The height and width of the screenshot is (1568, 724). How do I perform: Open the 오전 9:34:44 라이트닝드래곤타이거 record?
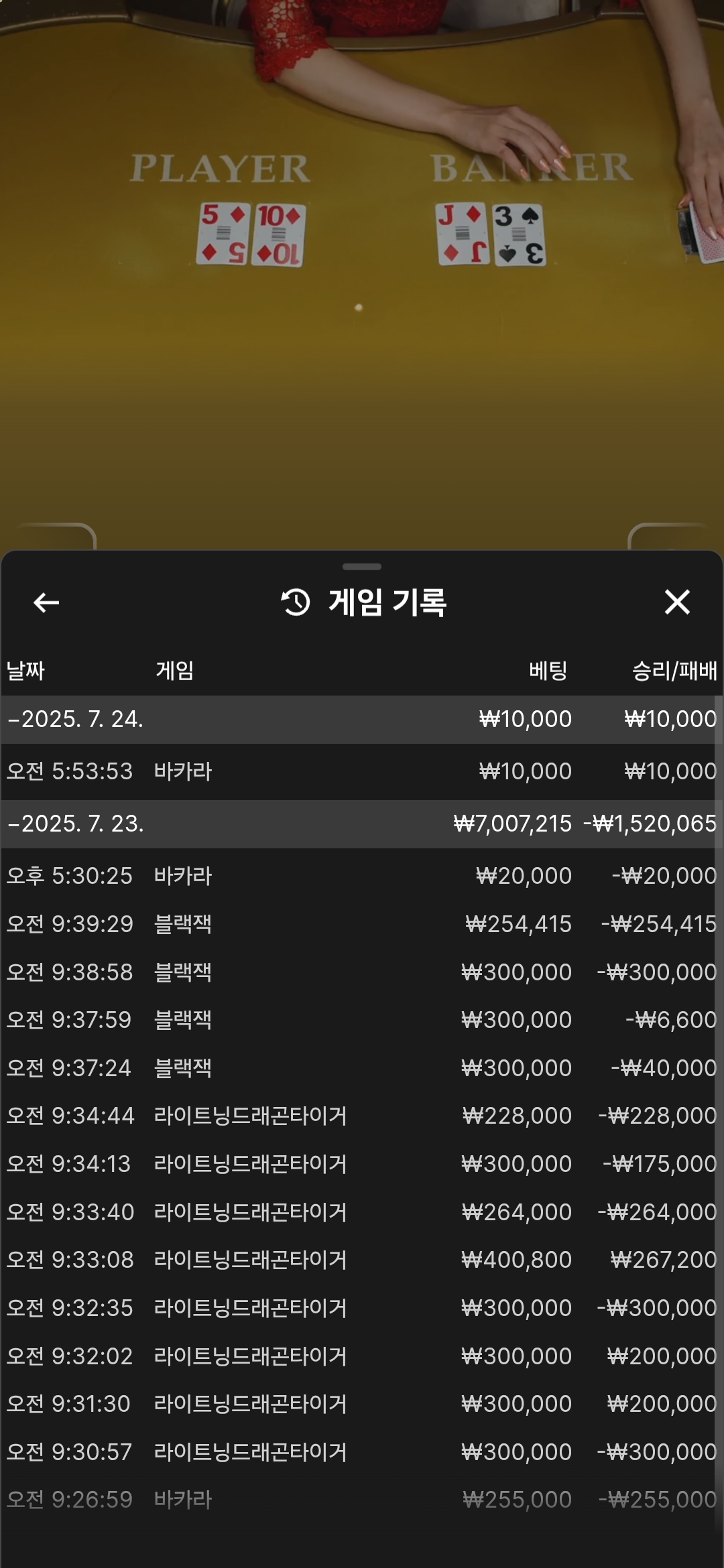pos(362,1116)
